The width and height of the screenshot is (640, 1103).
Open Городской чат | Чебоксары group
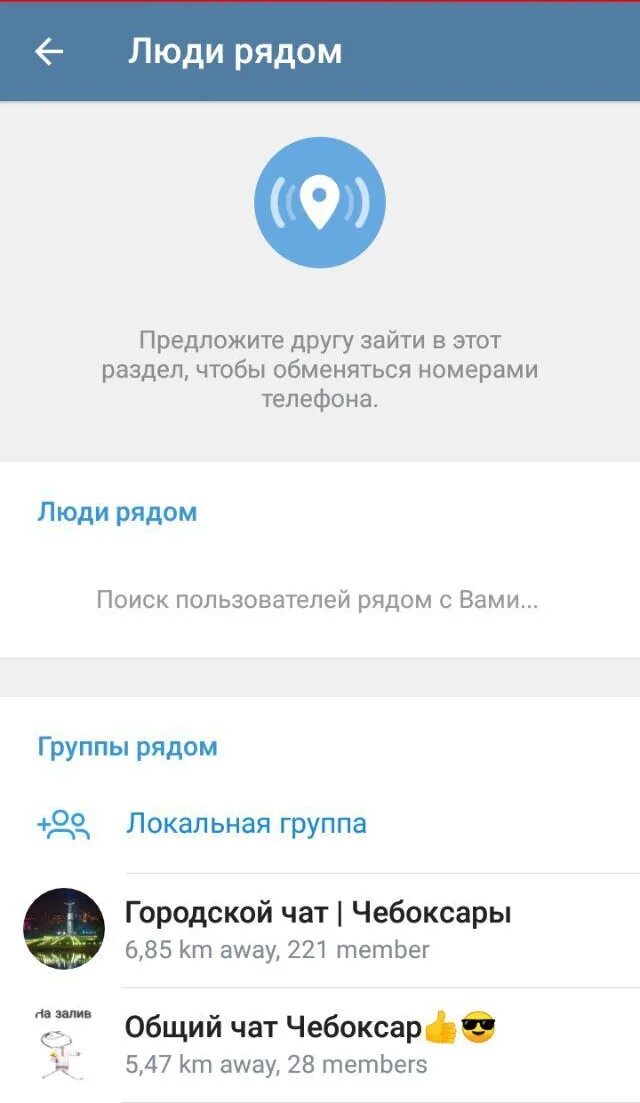pyautogui.click(x=320, y=930)
